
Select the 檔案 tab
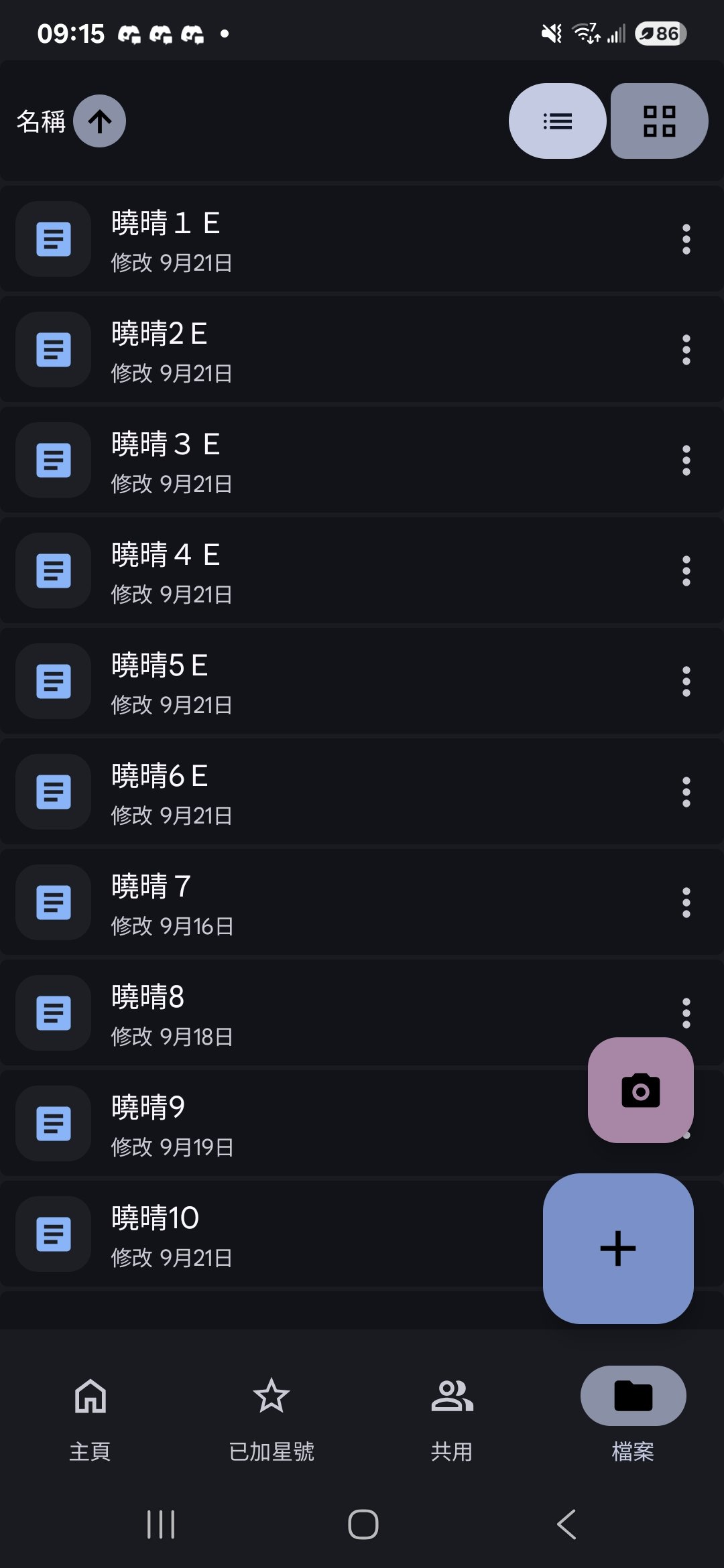pos(633,1414)
